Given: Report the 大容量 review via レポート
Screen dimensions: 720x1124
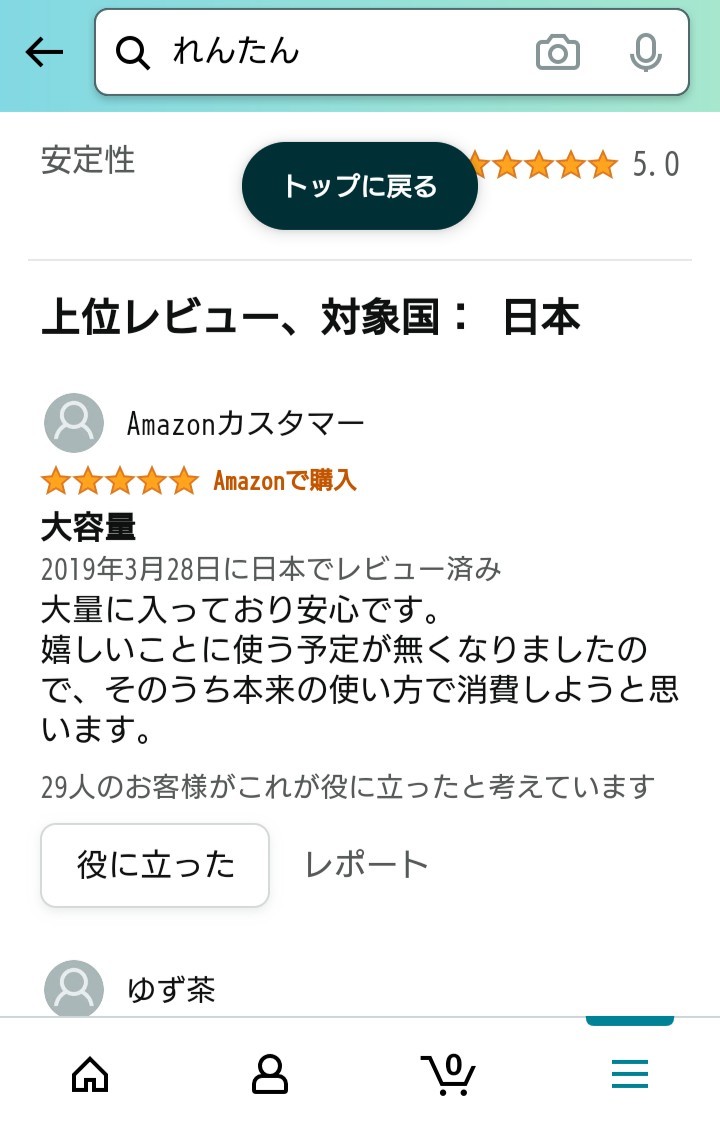Looking at the screenshot, I should [x=366, y=865].
